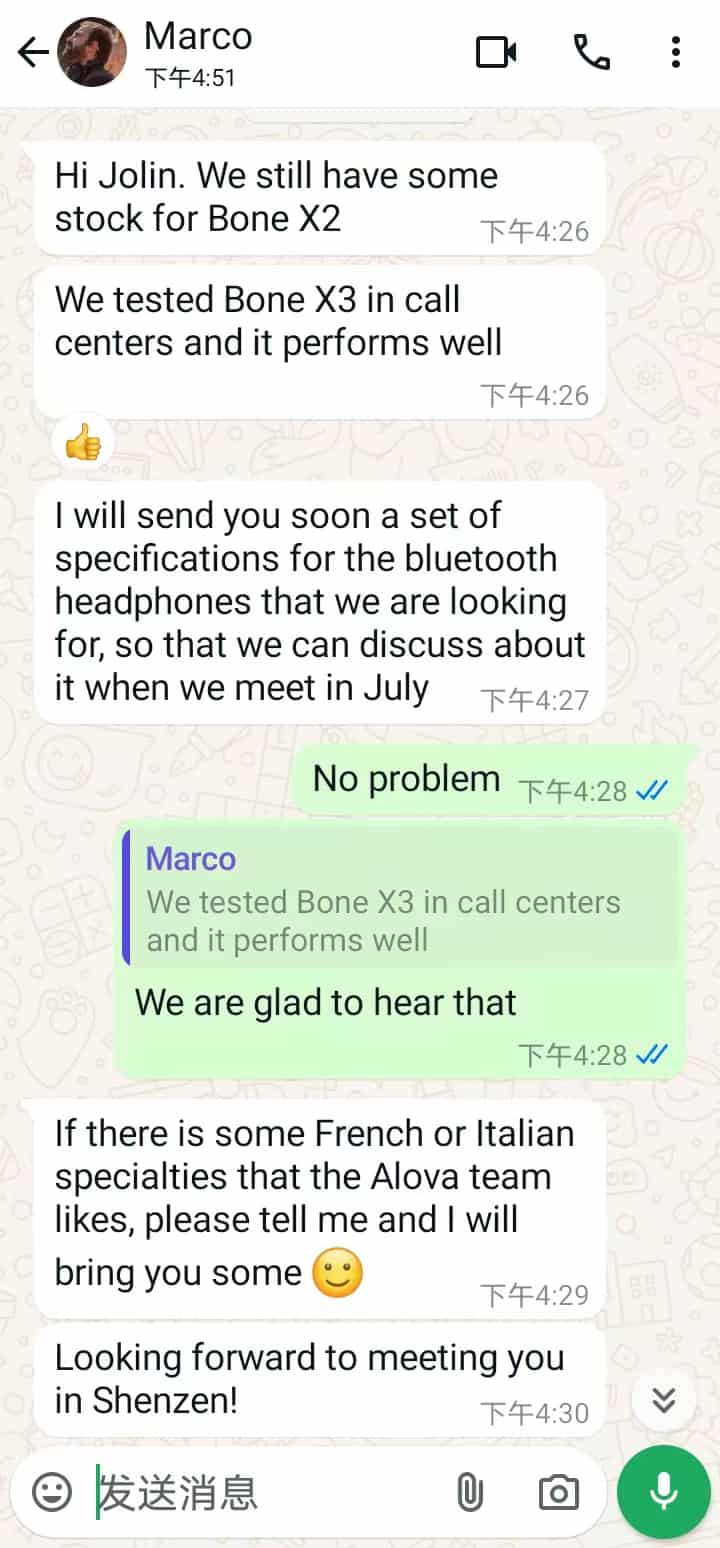Screen dimensions: 720x1548
Task: Start a video call with Marco
Action: pos(496,52)
